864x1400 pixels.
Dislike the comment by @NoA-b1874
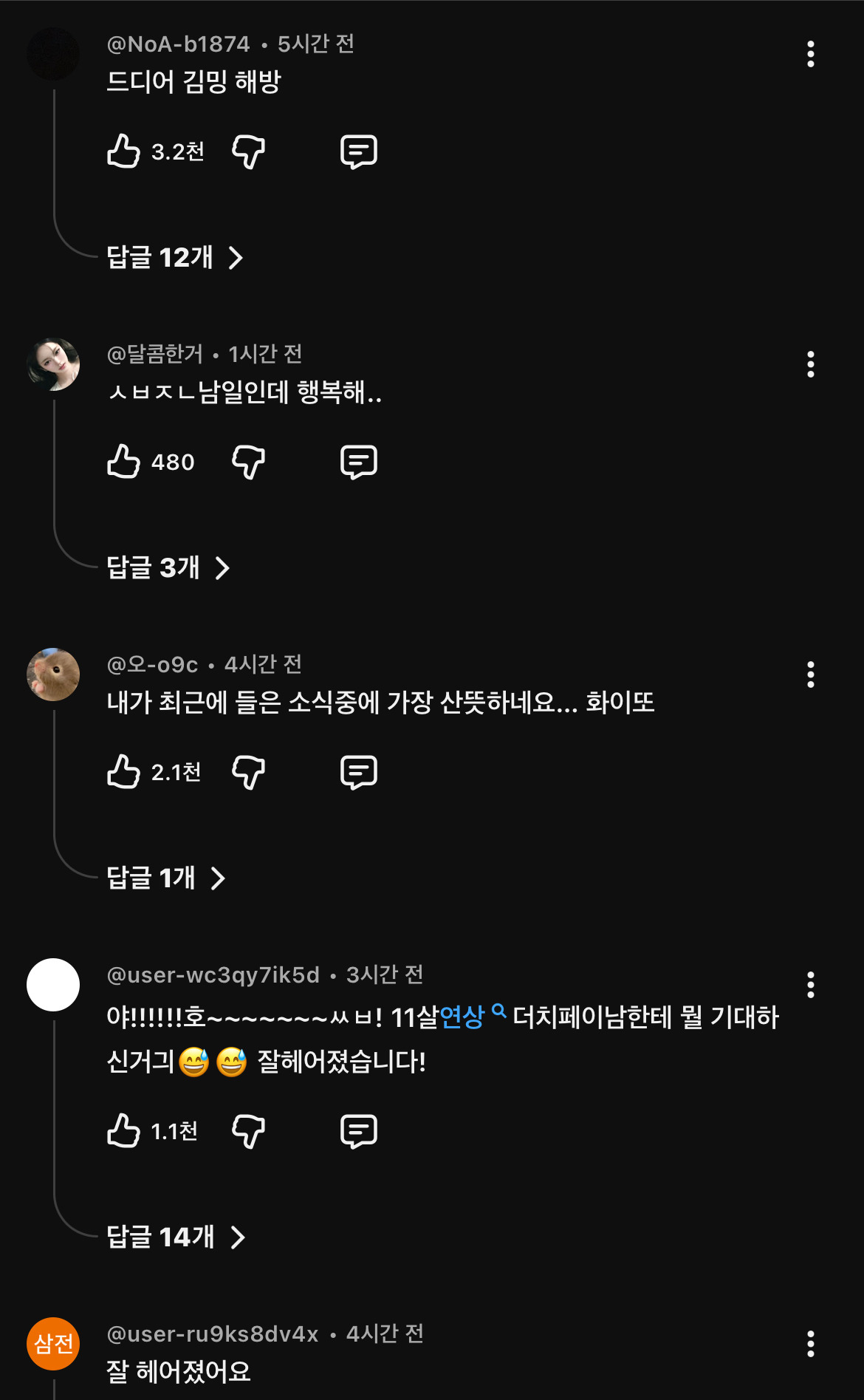248,151
